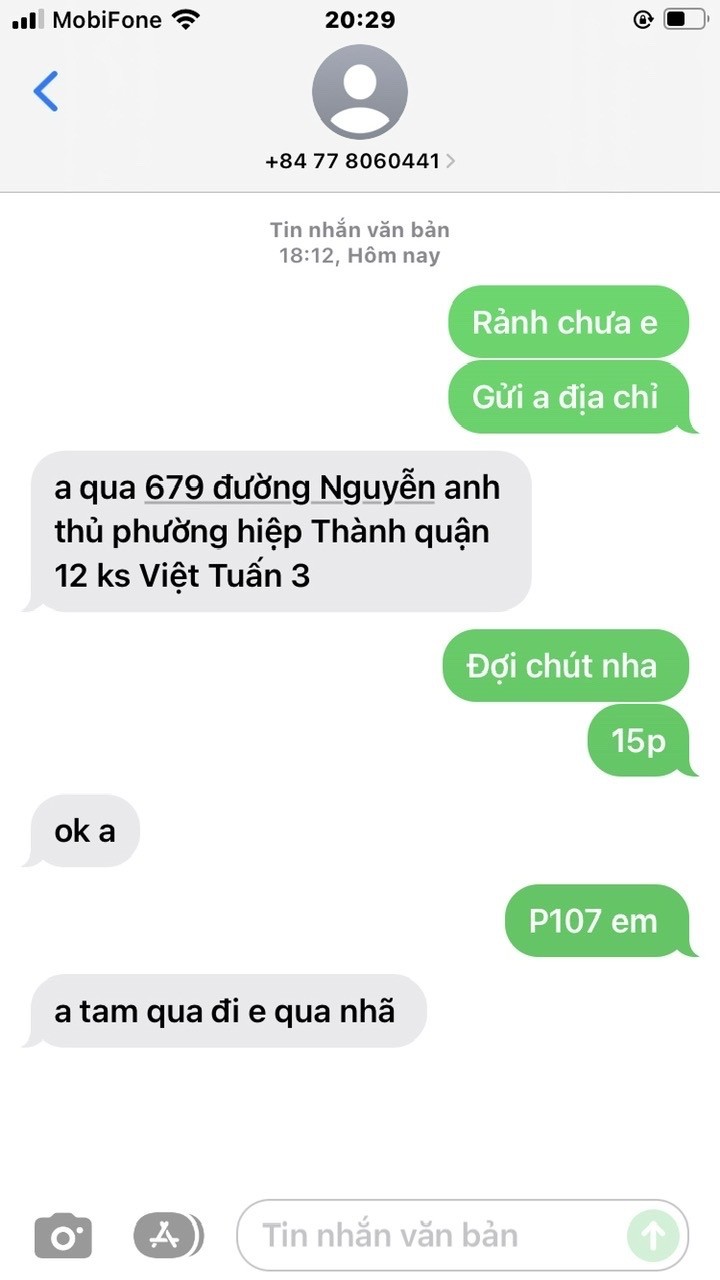The height and width of the screenshot is (1280, 720).
Task: Open the App Store apps drawer
Action: 166,1236
